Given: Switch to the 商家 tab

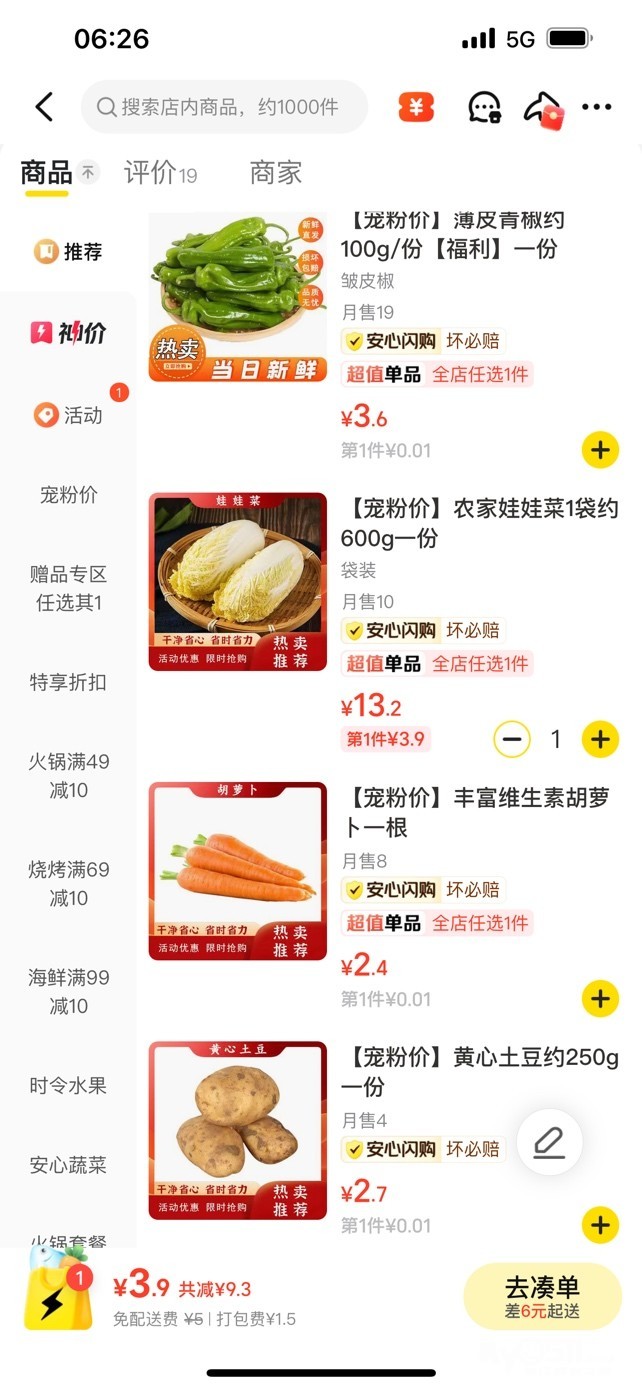Looking at the screenshot, I should (x=275, y=173).
